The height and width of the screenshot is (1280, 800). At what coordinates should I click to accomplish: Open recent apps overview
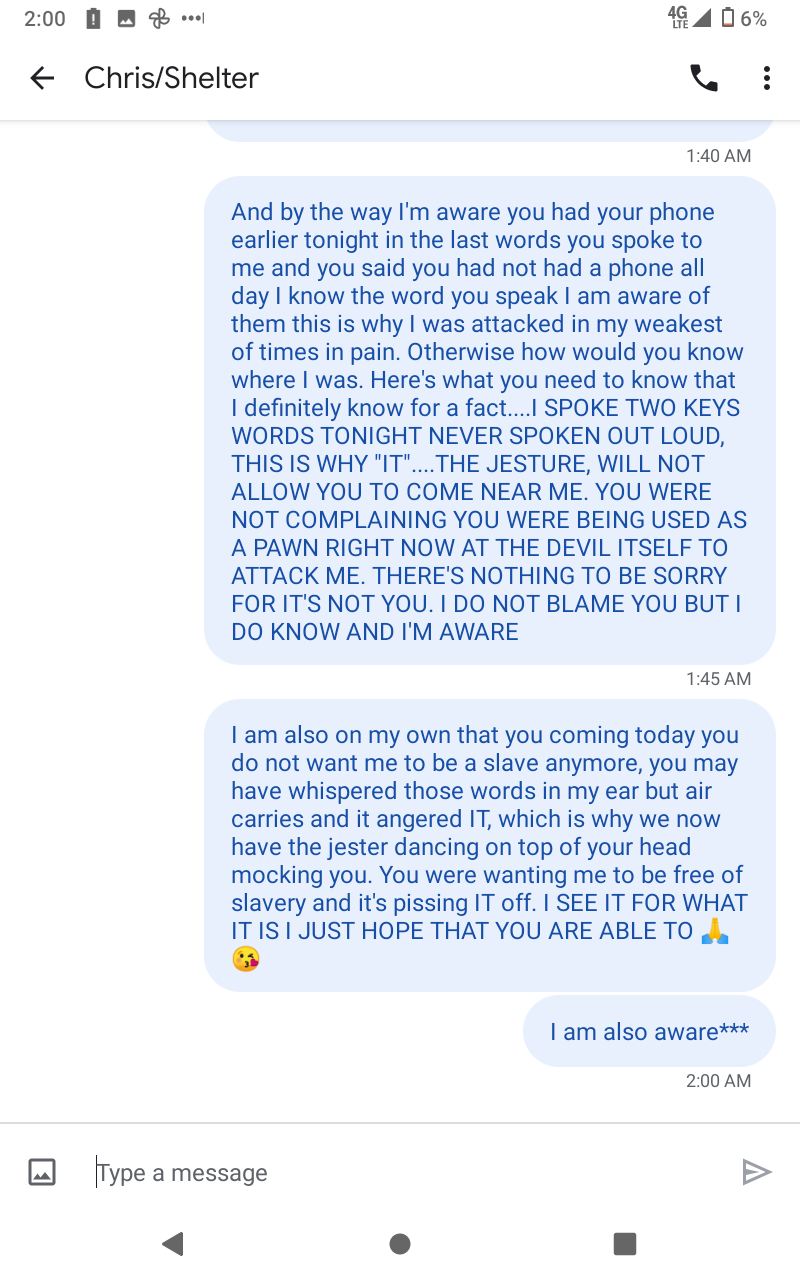[x=625, y=1243]
